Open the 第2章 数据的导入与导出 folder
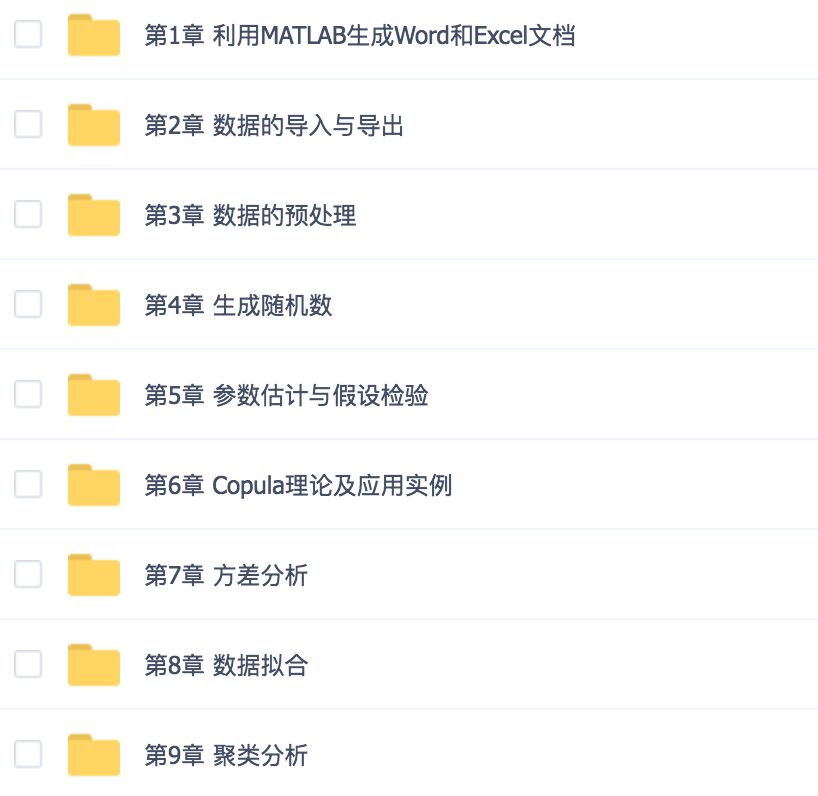Viewport: 818px width, 796px height. tap(274, 126)
